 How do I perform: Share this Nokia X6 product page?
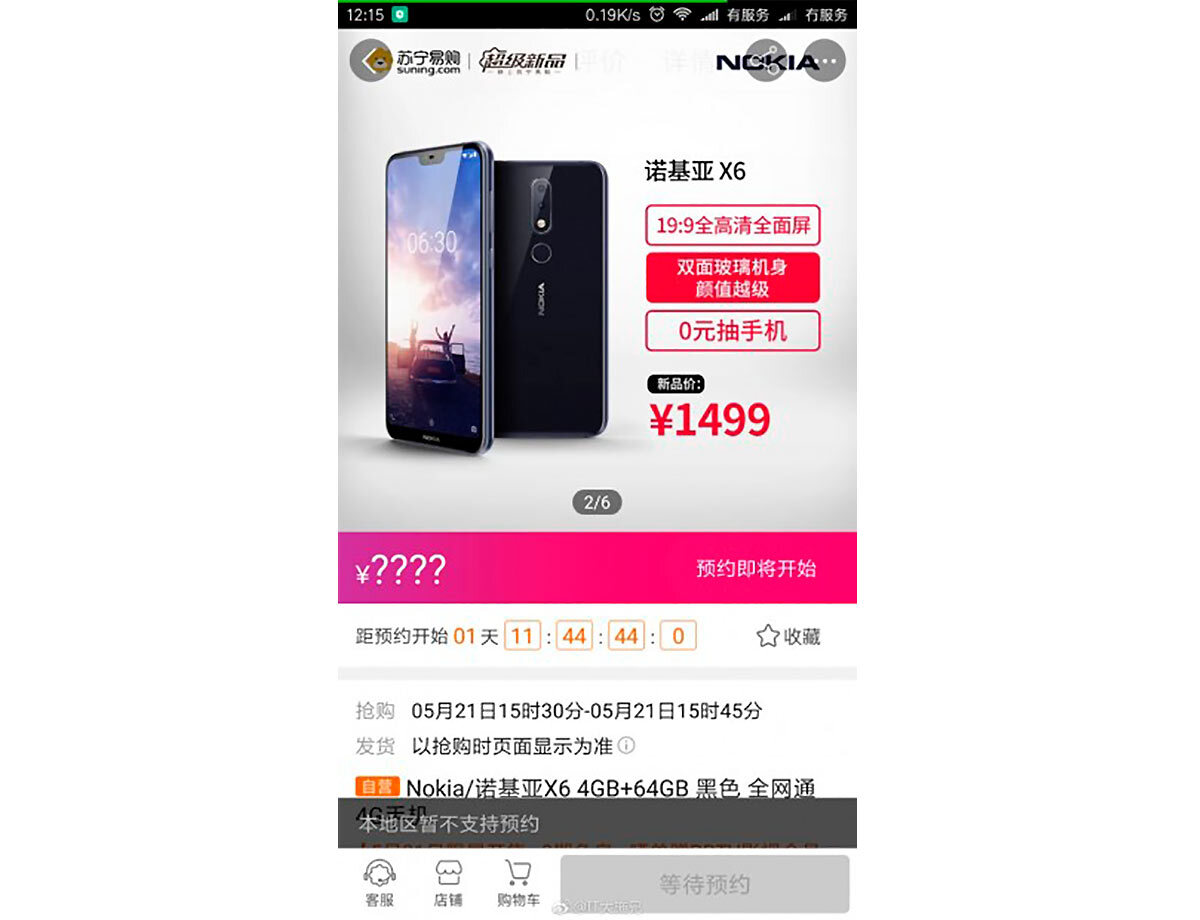[x=768, y=60]
